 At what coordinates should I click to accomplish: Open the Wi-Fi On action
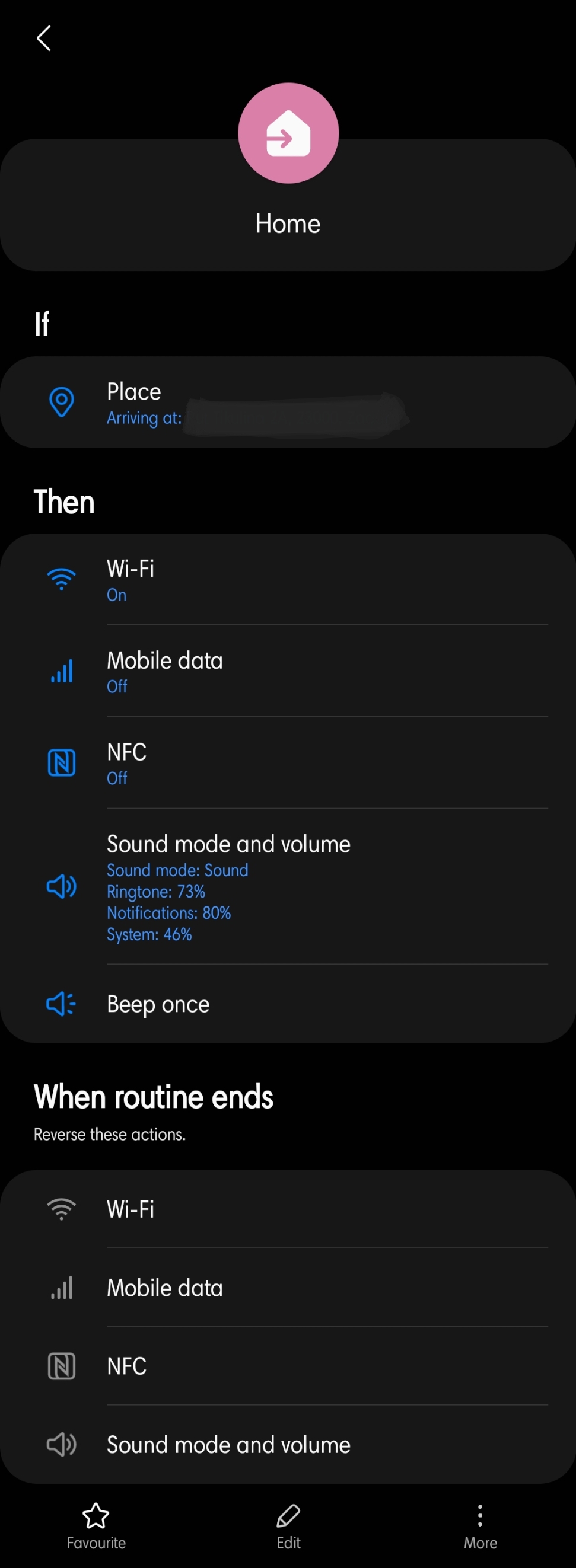(287, 580)
